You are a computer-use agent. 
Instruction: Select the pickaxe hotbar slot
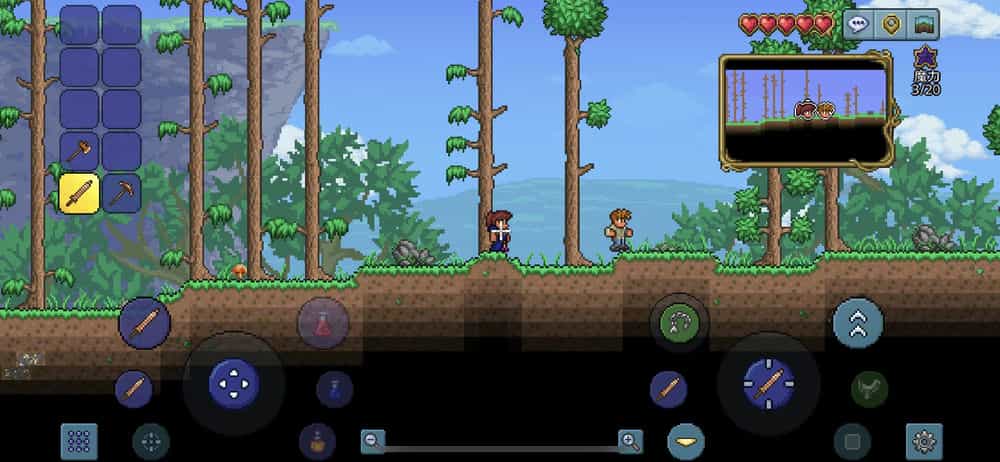tap(121, 192)
